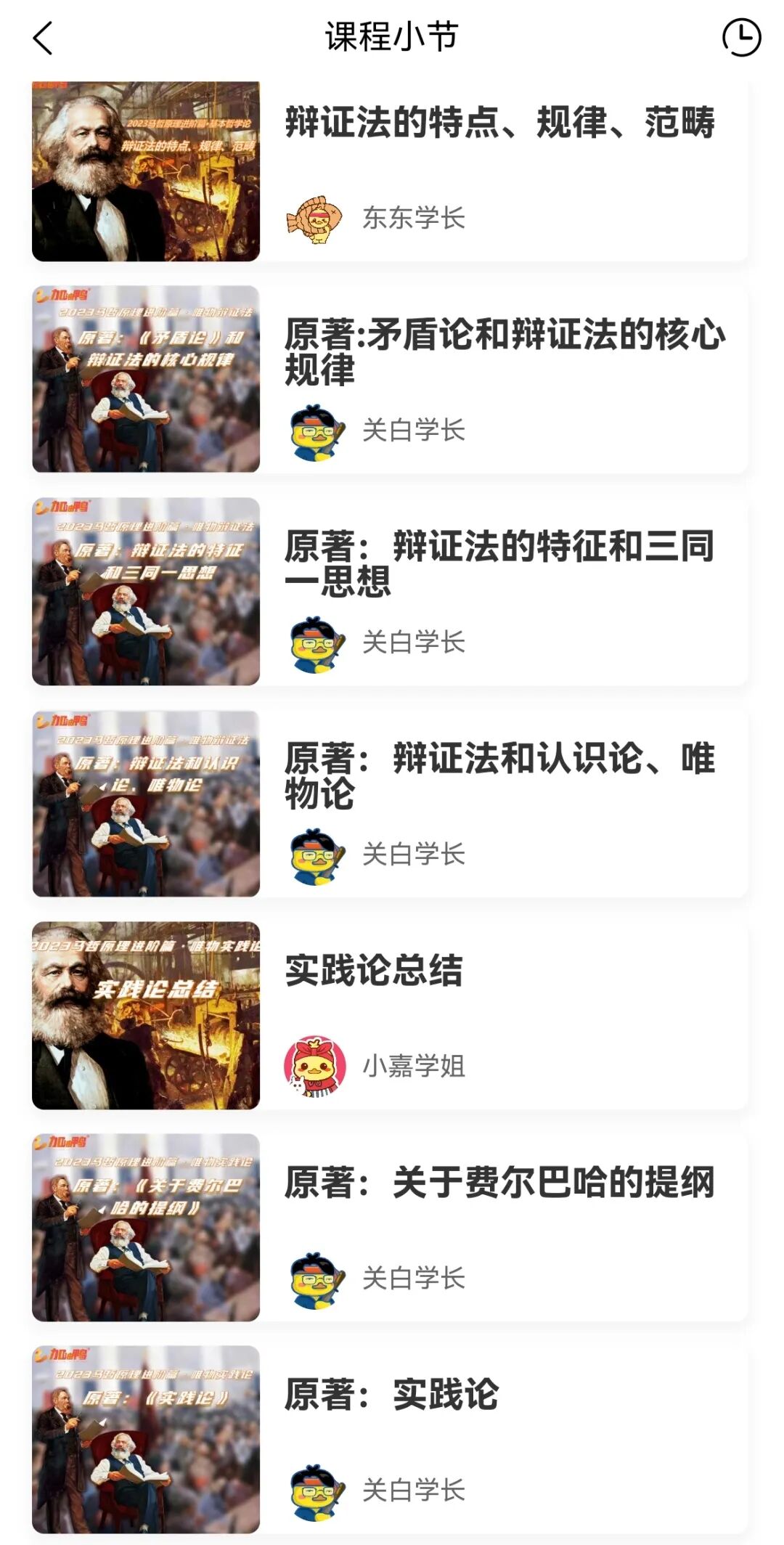Open lesson 辩证法的特点、规律、范畴
The image size is (784, 1545).
pos(499,122)
